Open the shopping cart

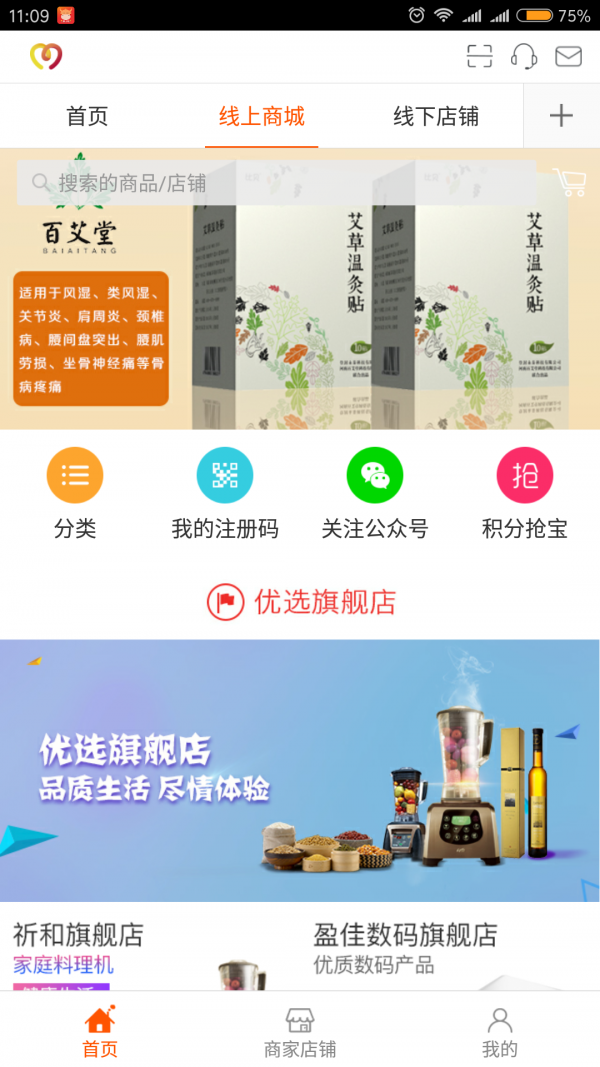tap(570, 183)
